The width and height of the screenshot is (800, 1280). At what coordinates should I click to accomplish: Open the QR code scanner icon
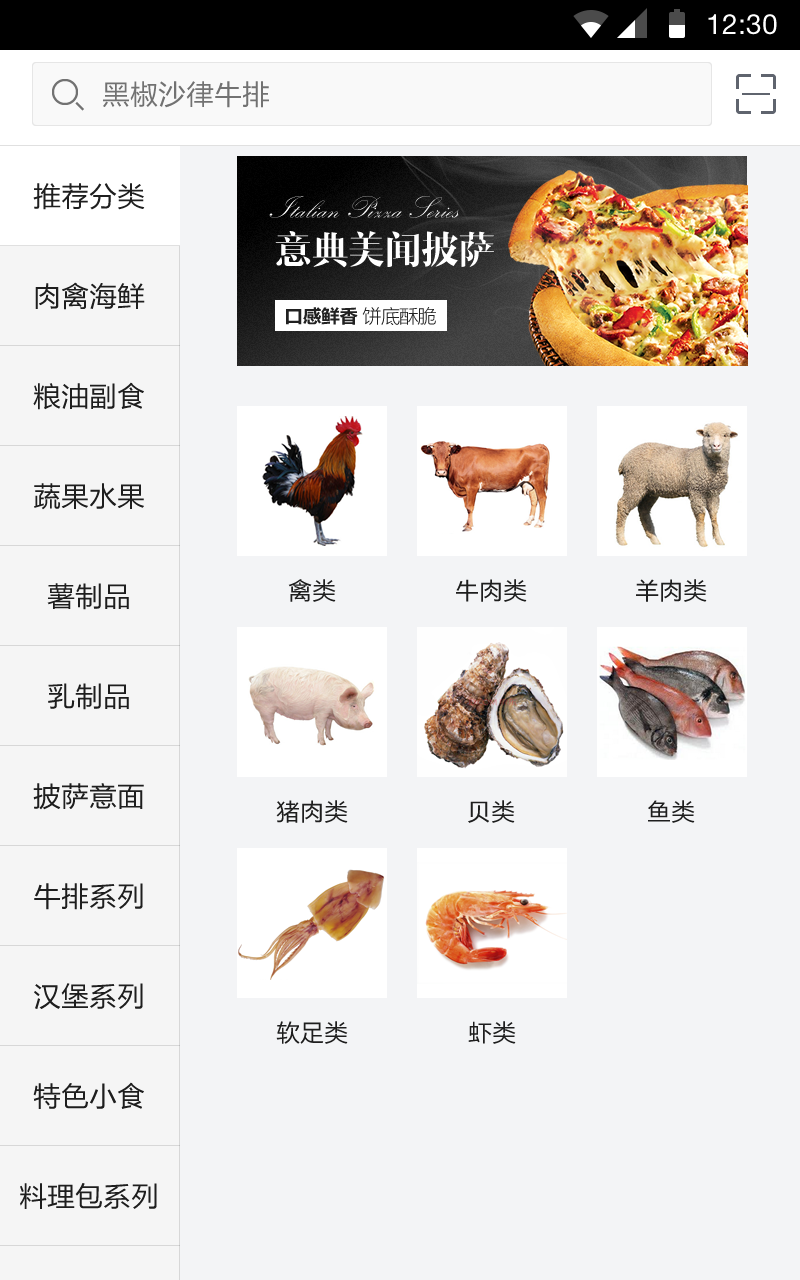point(755,93)
